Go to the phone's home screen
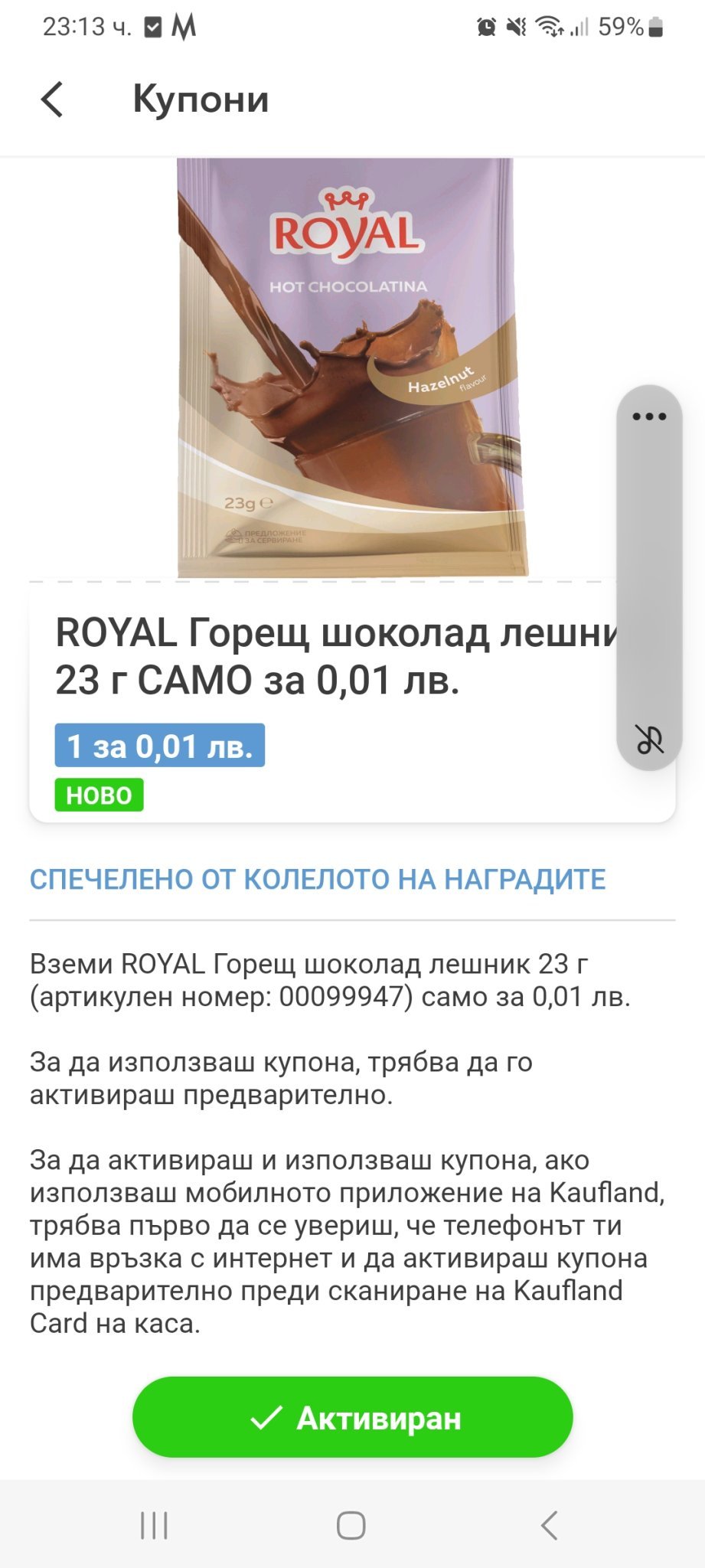 coord(351,1525)
